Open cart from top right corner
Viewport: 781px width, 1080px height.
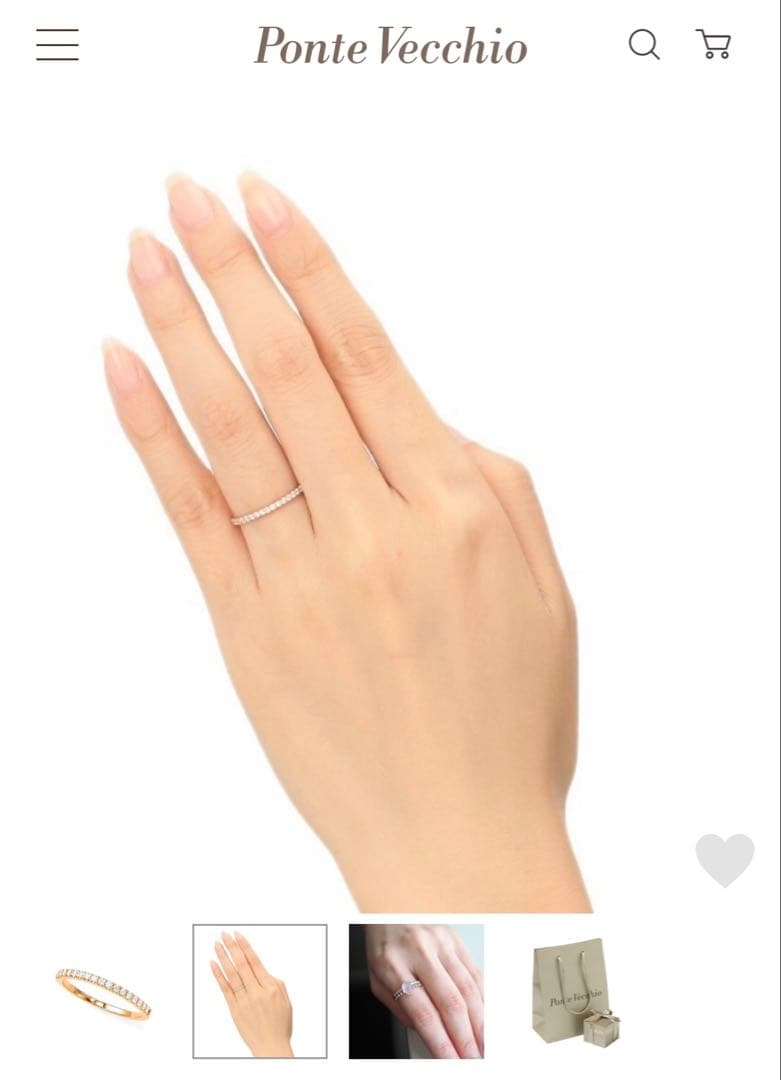pyautogui.click(x=714, y=45)
